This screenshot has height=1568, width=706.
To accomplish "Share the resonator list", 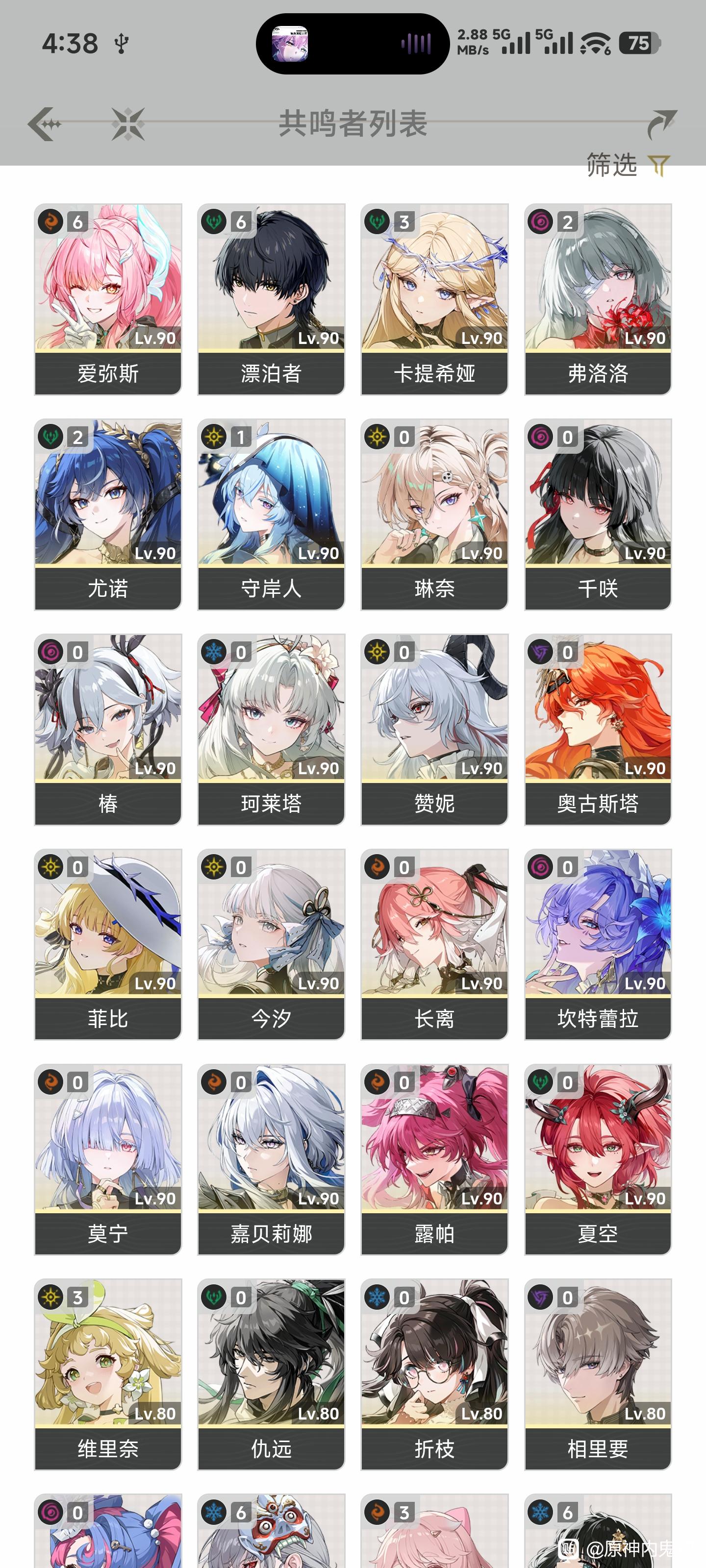I will click(x=661, y=123).
